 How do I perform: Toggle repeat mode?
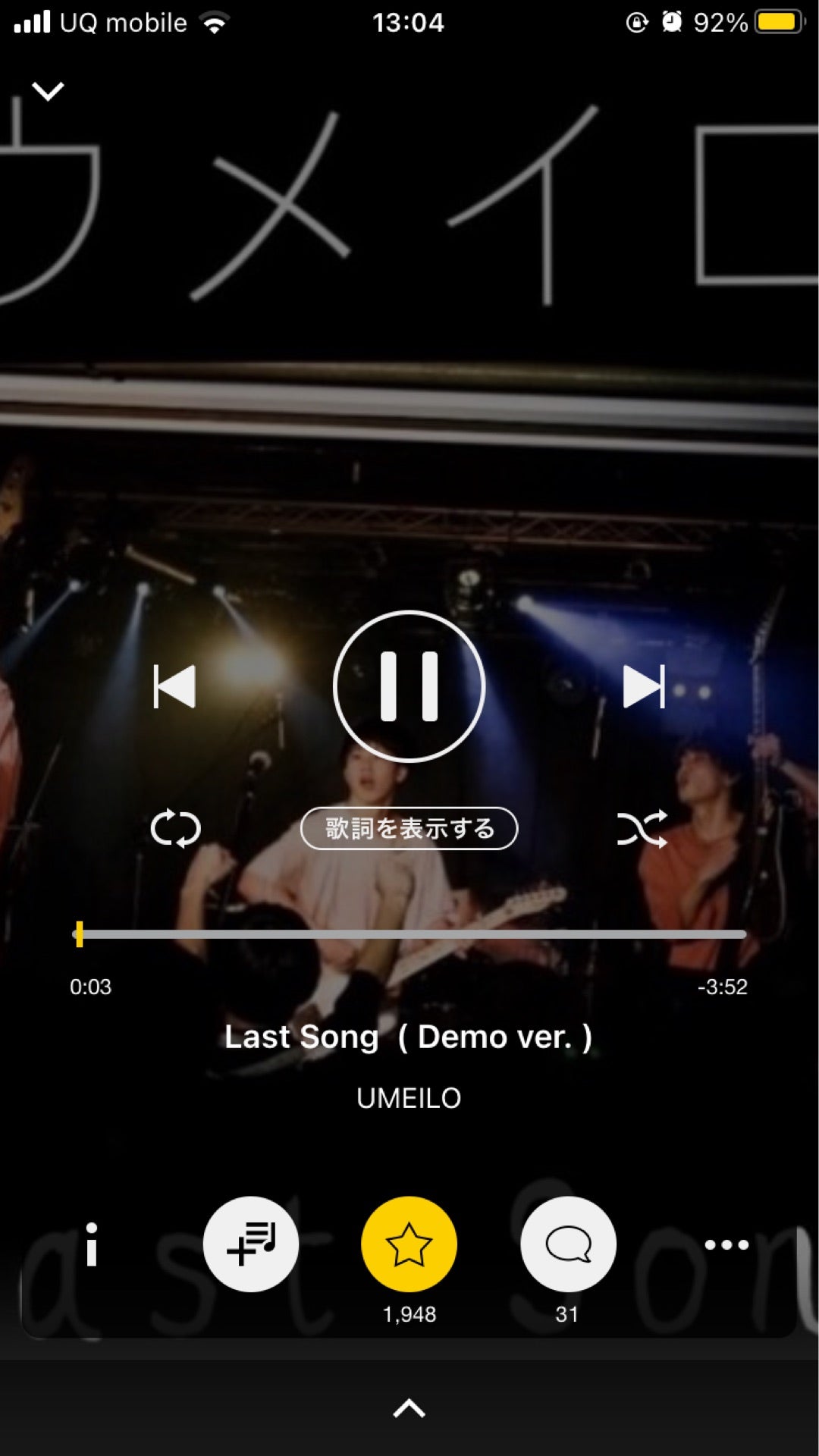coord(175,828)
